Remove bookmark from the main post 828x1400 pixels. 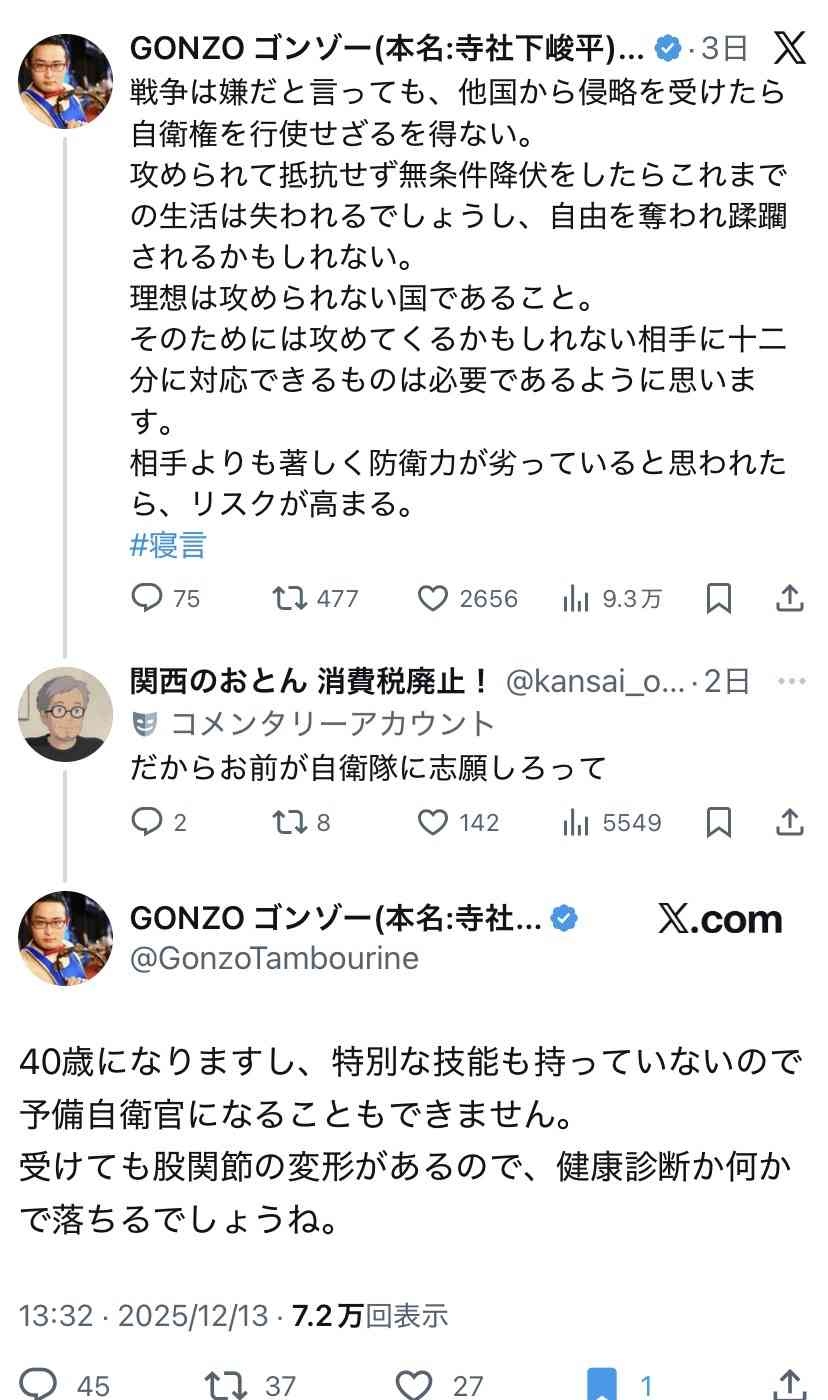[602, 1384]
